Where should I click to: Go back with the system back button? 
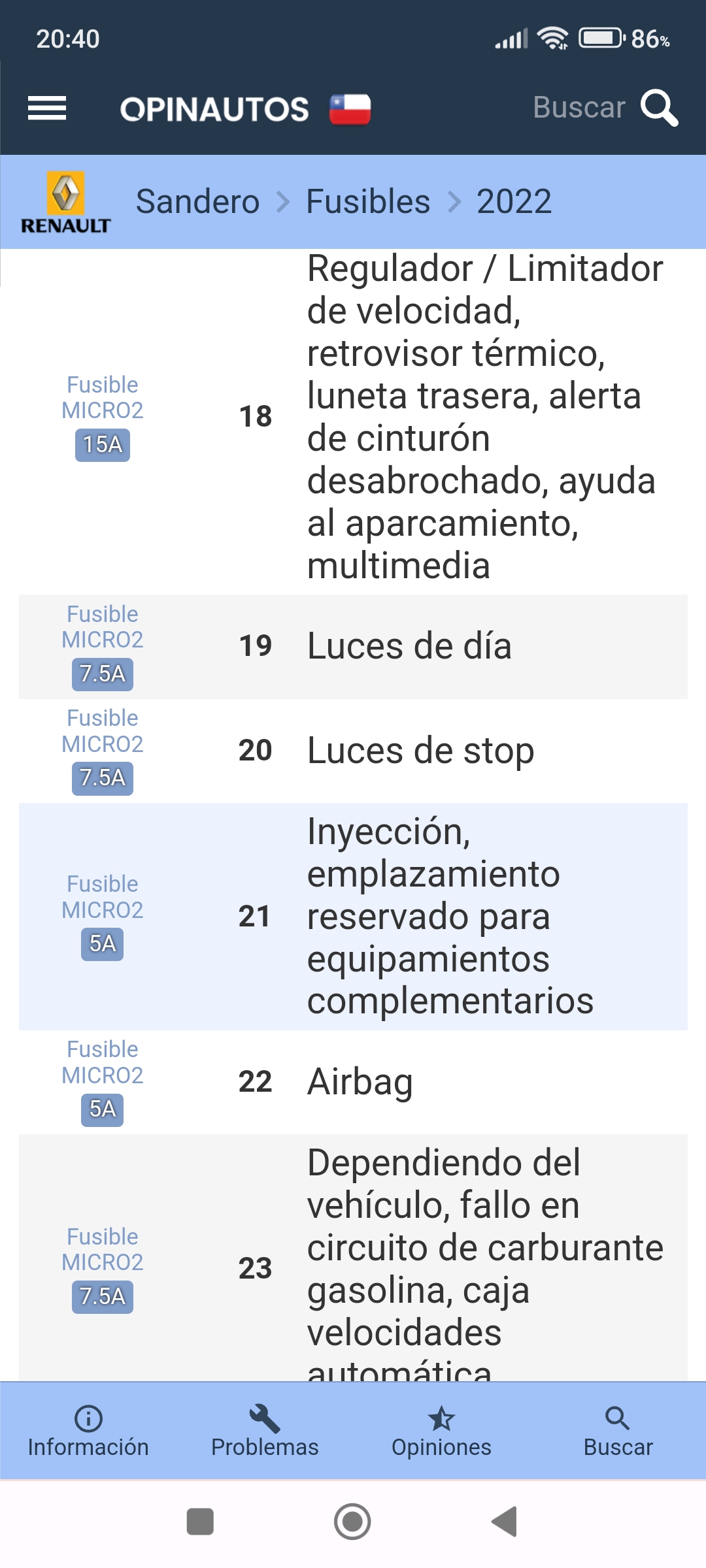pos(504,1522)
